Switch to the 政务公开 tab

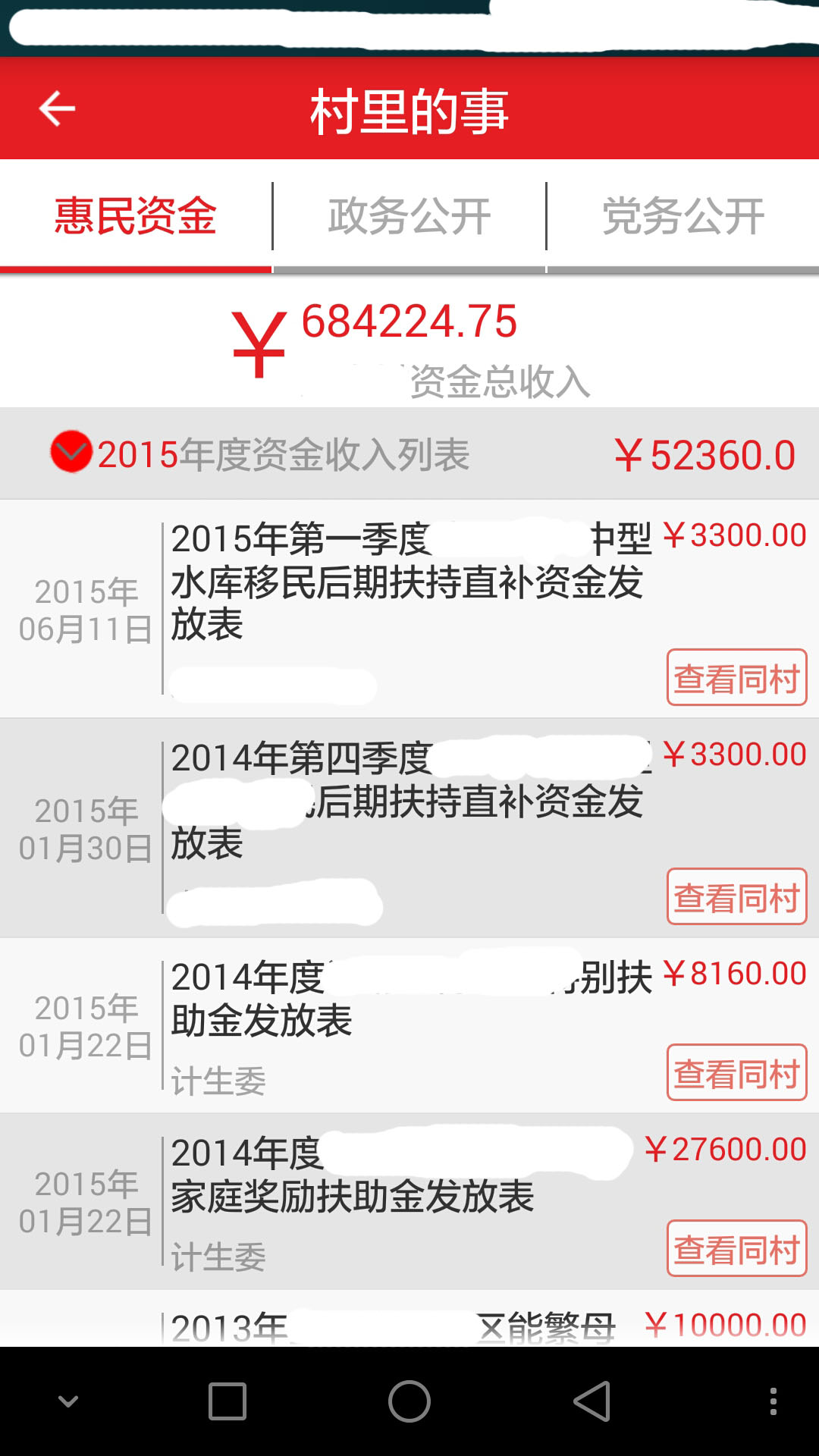(409, 216)
